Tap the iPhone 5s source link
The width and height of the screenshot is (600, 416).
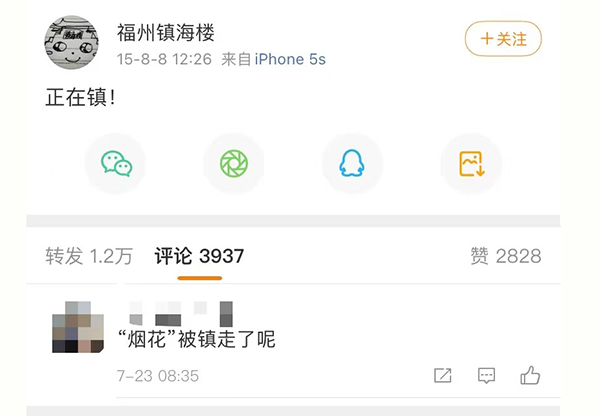click(x=290, y=60)
